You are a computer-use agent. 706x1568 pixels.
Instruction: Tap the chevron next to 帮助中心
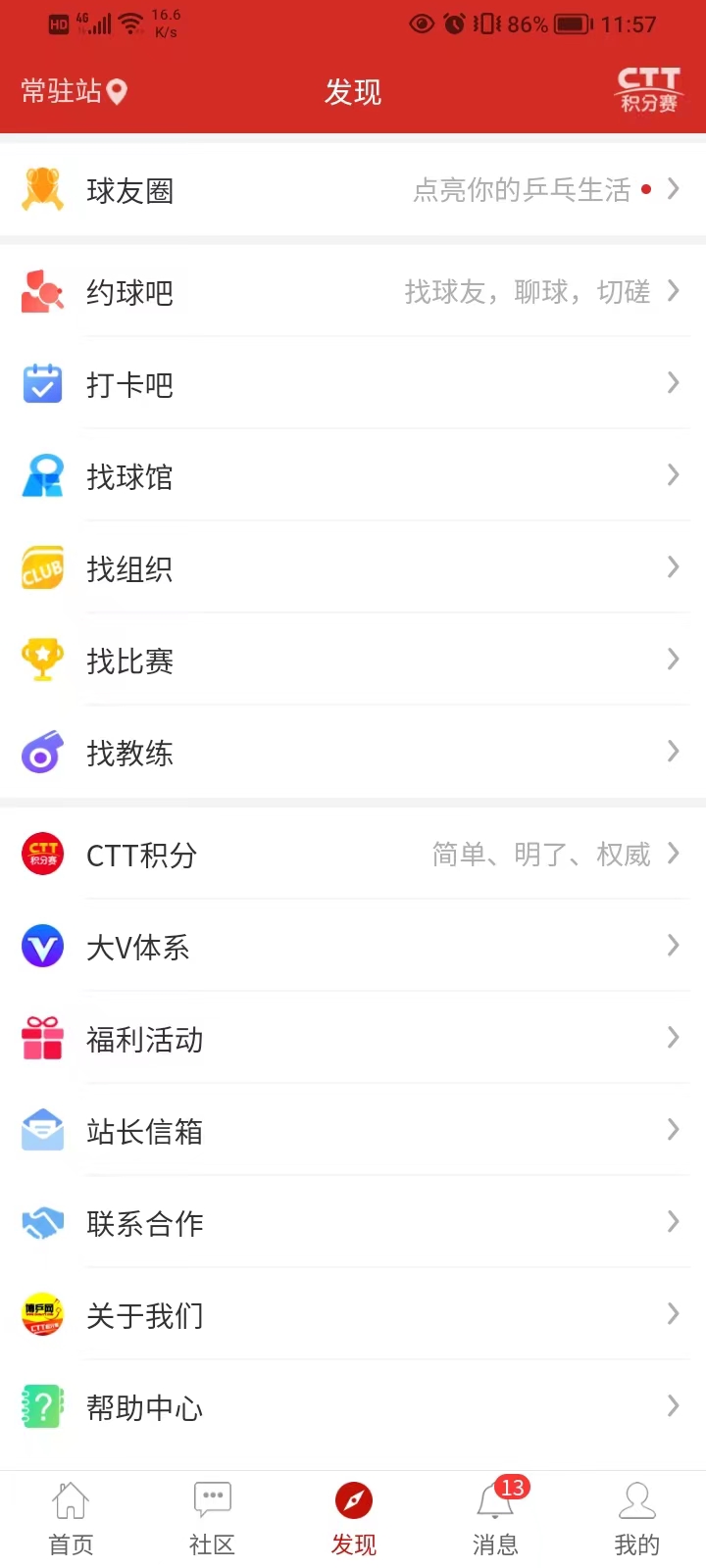pos(673,1406)
